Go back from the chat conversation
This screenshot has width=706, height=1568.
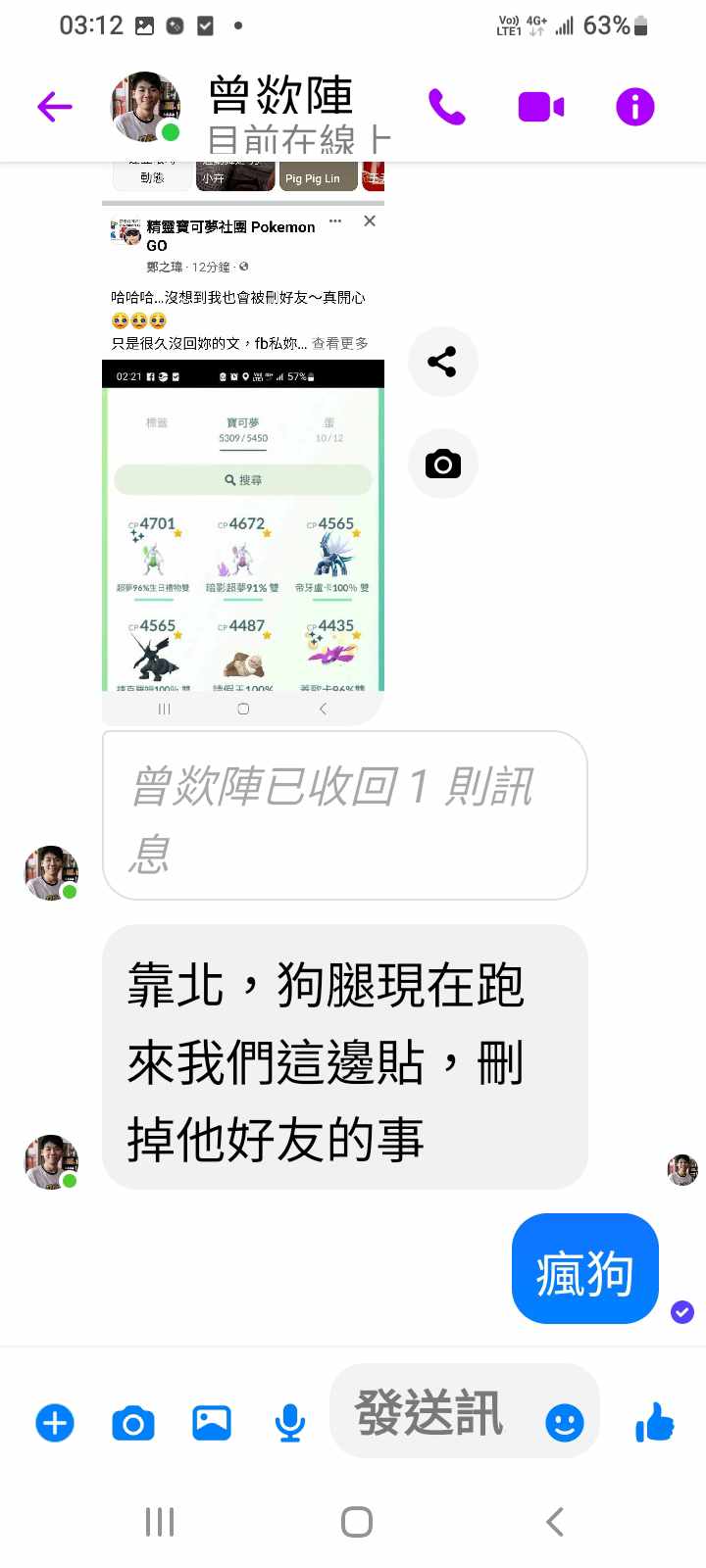click(55, 107)
